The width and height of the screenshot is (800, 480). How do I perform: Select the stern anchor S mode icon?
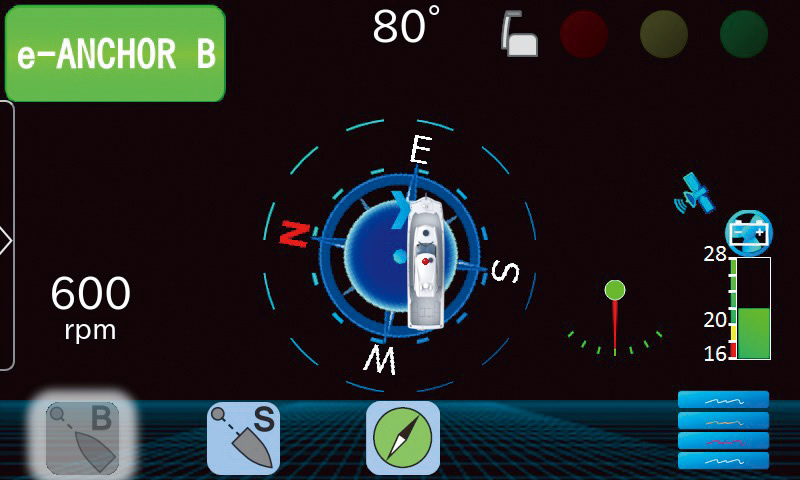(243, 437)
